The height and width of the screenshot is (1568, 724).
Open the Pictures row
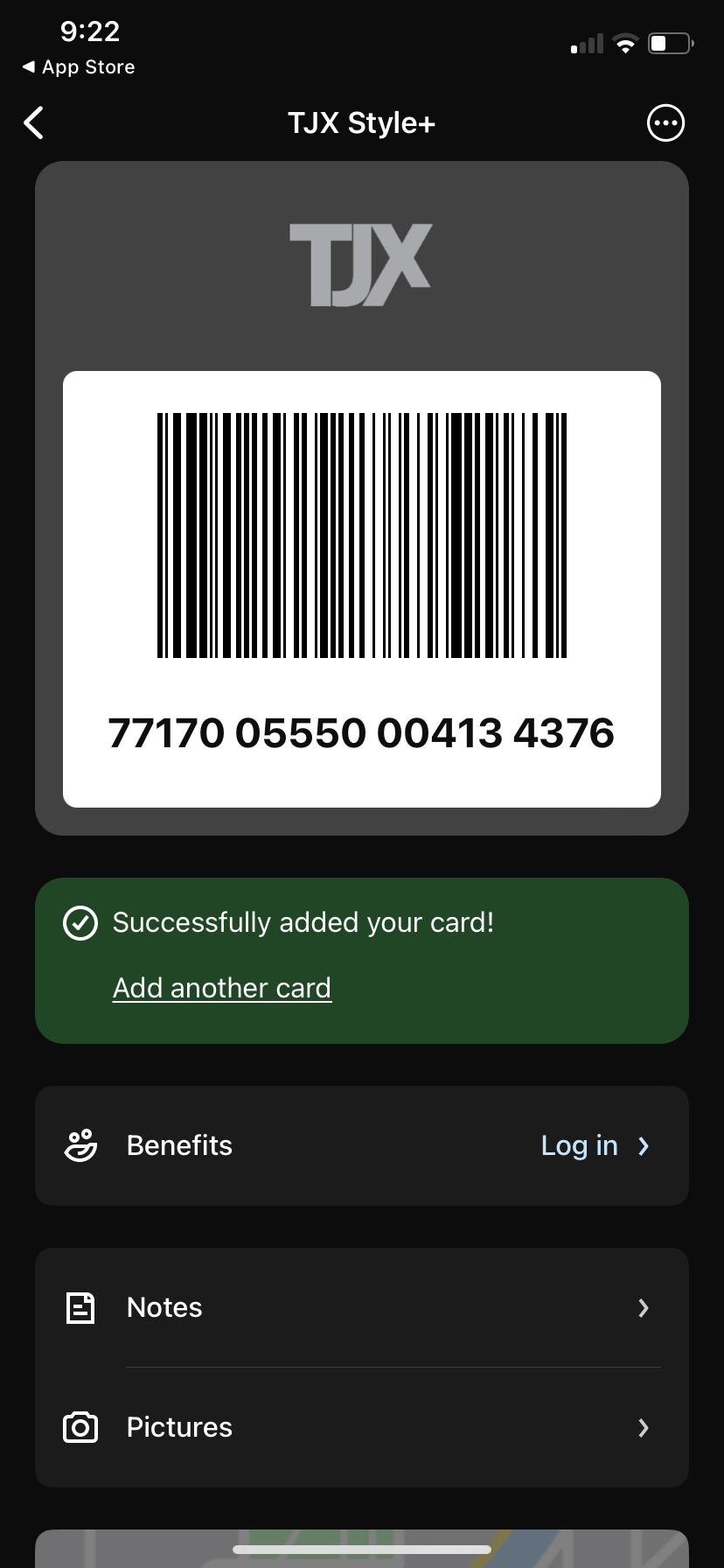pyautogui.click(x=362, y=1427)
